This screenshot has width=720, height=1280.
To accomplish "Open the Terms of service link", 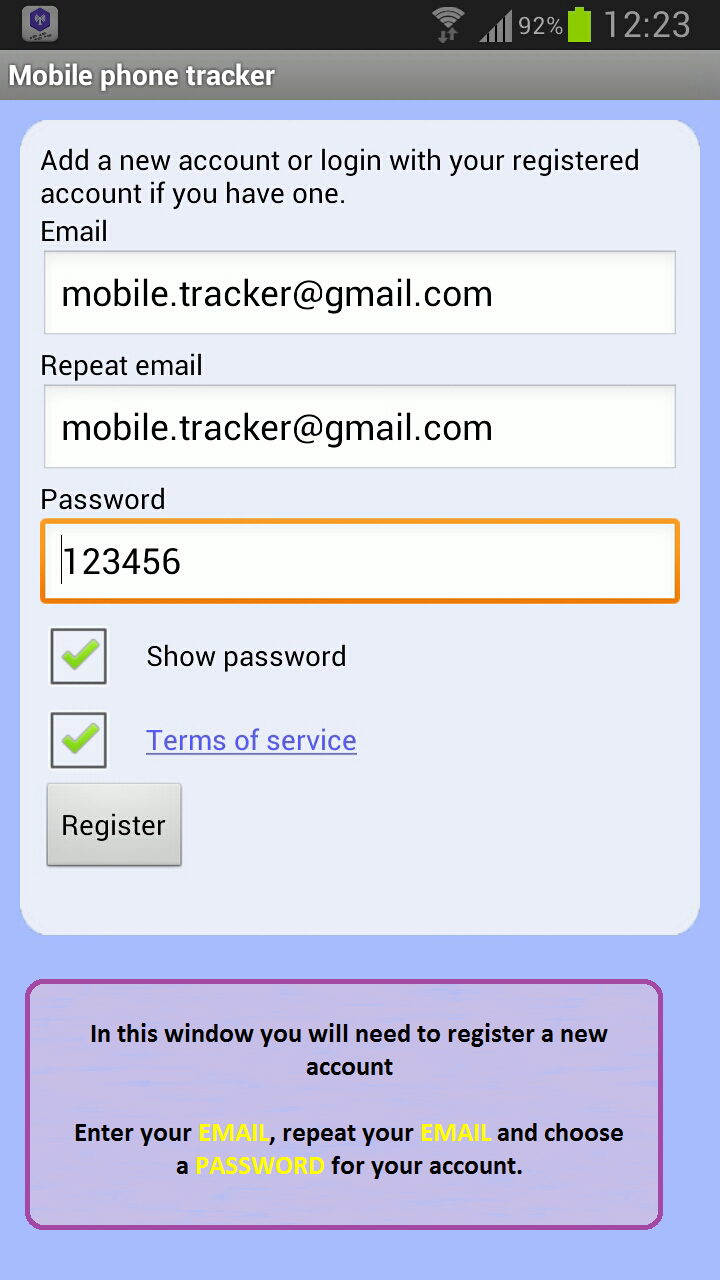I will (251, 740).
